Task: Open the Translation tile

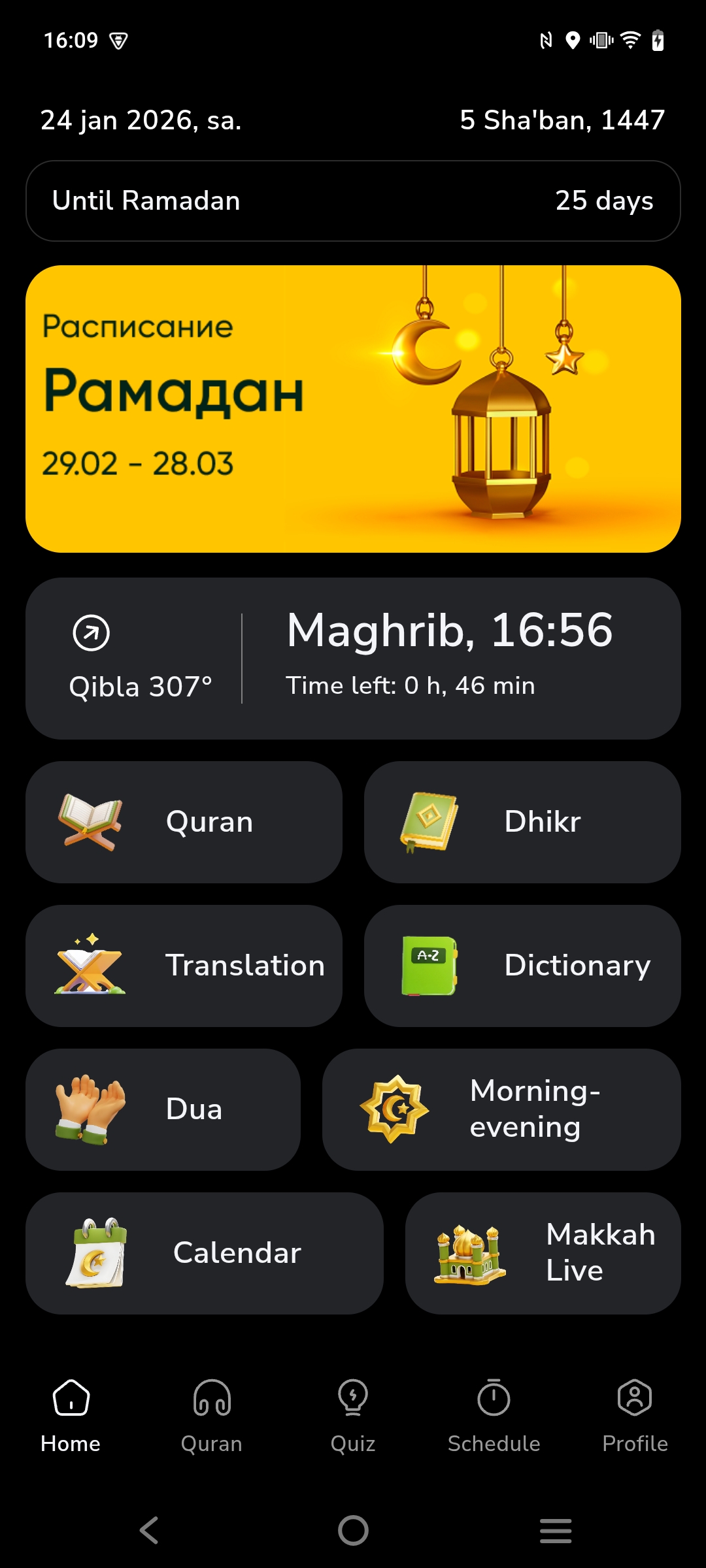Action: [x=184, y=966]
